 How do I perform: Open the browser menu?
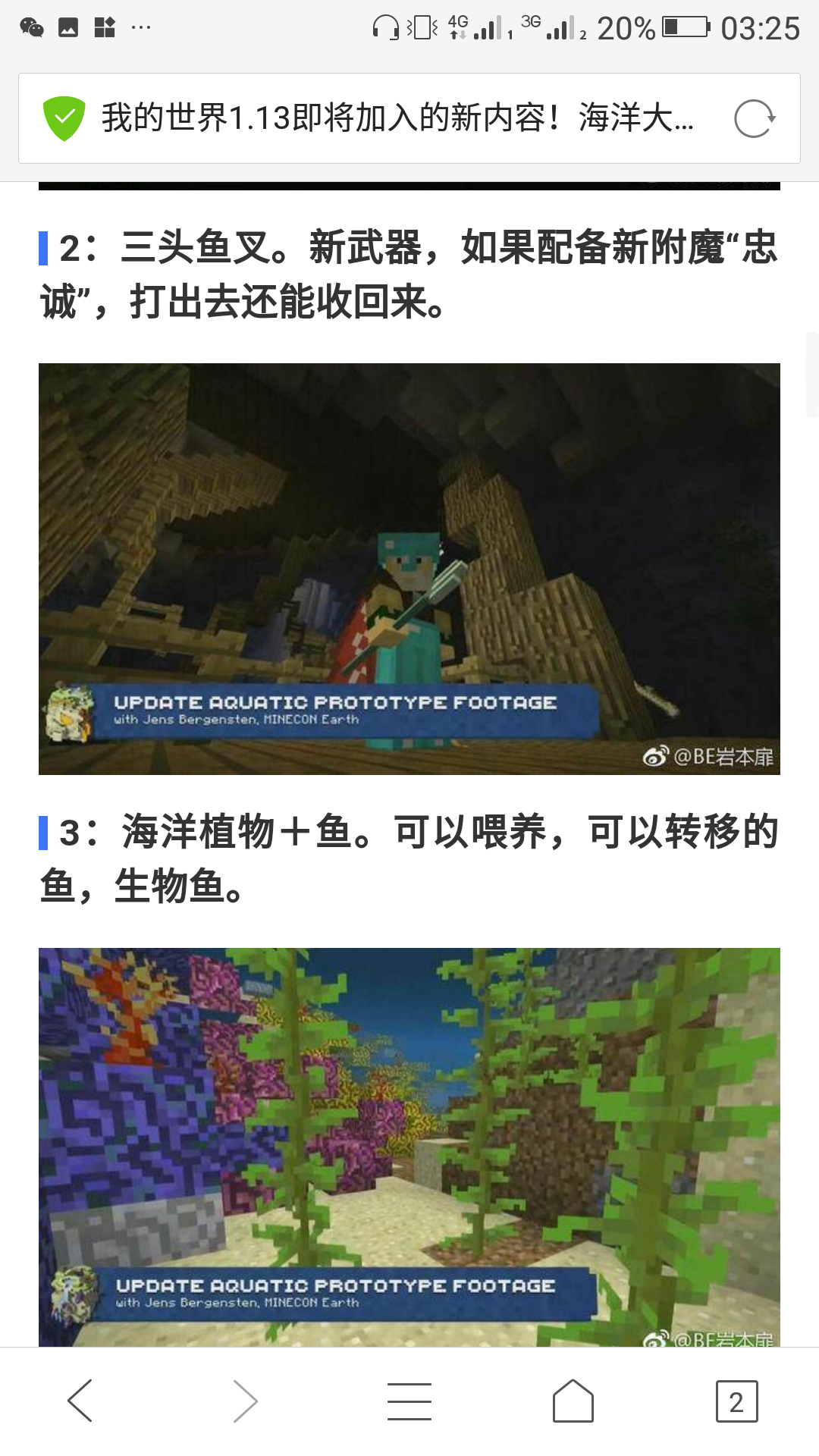pyautogui.click(x=409, y=1401)
